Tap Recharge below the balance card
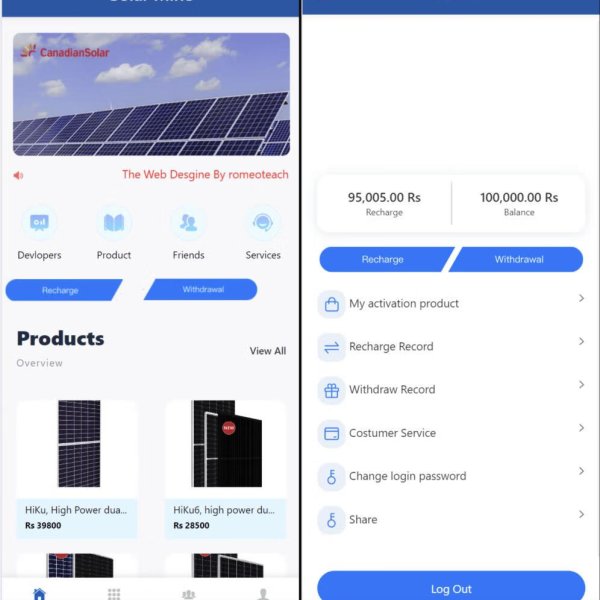600x600 pixels. pyautogui.click(x=383, y=259)
